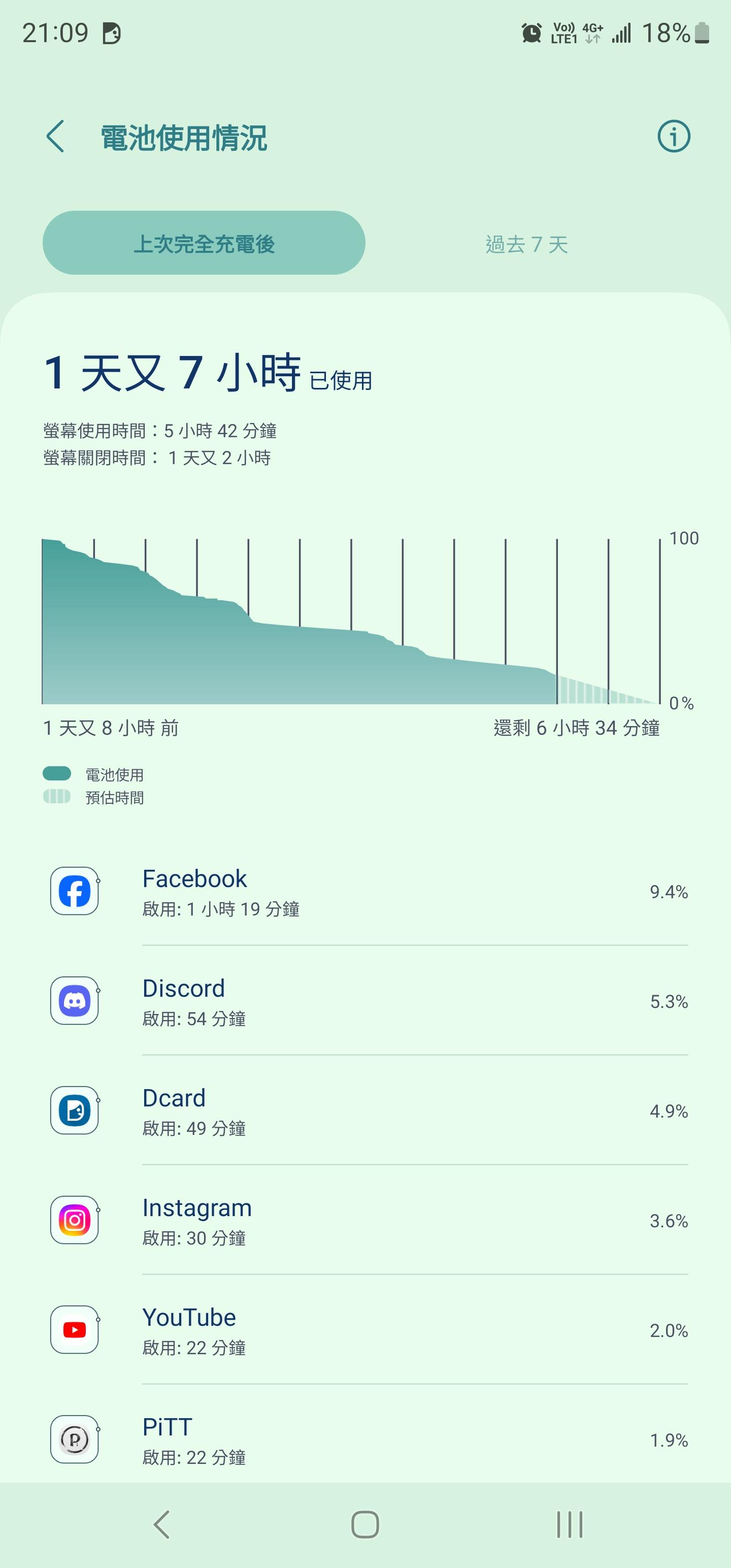
Task: Open Facebook battery usage details
Action: 365,892
